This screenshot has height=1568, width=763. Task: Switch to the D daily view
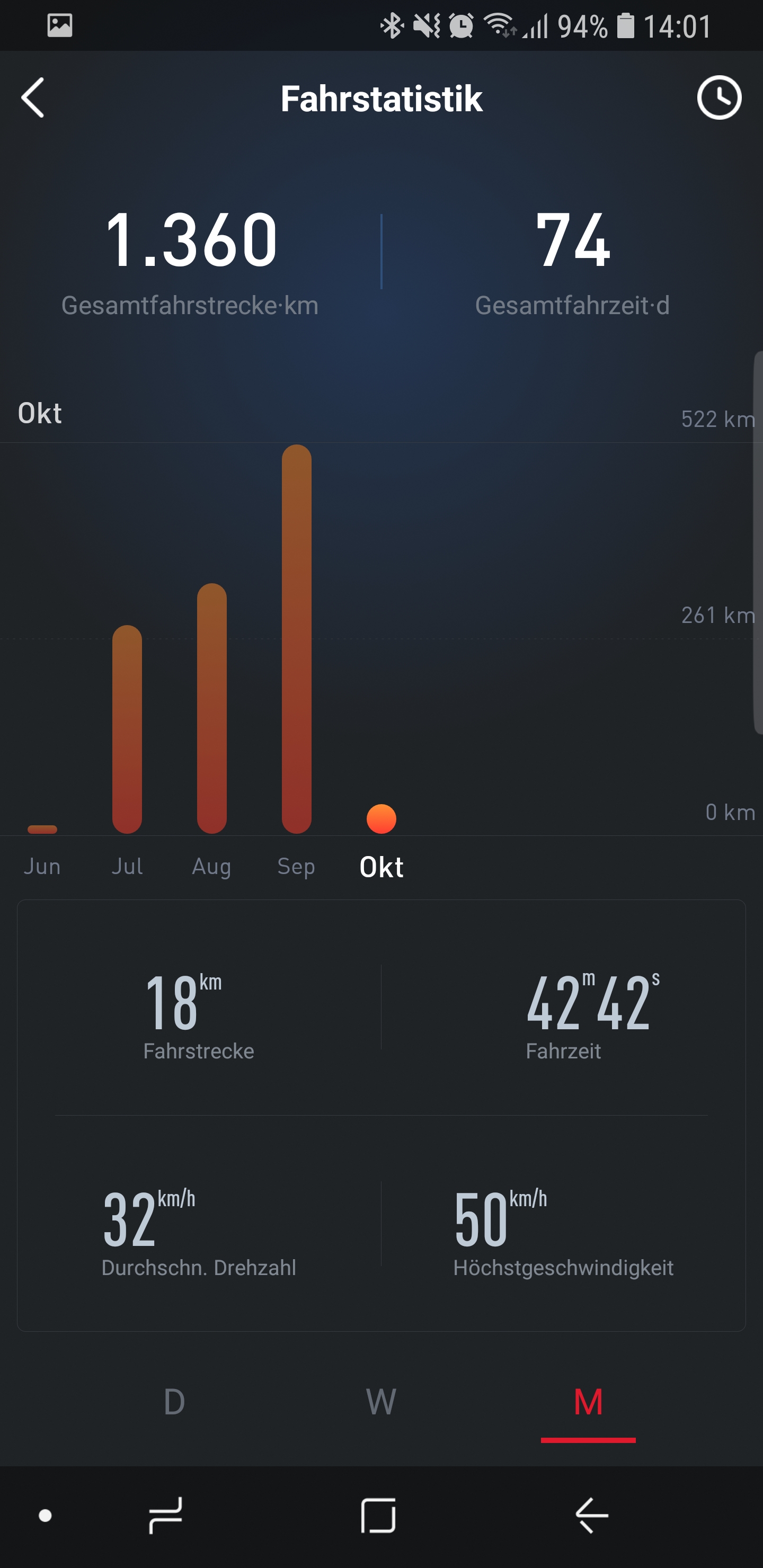174,1402
